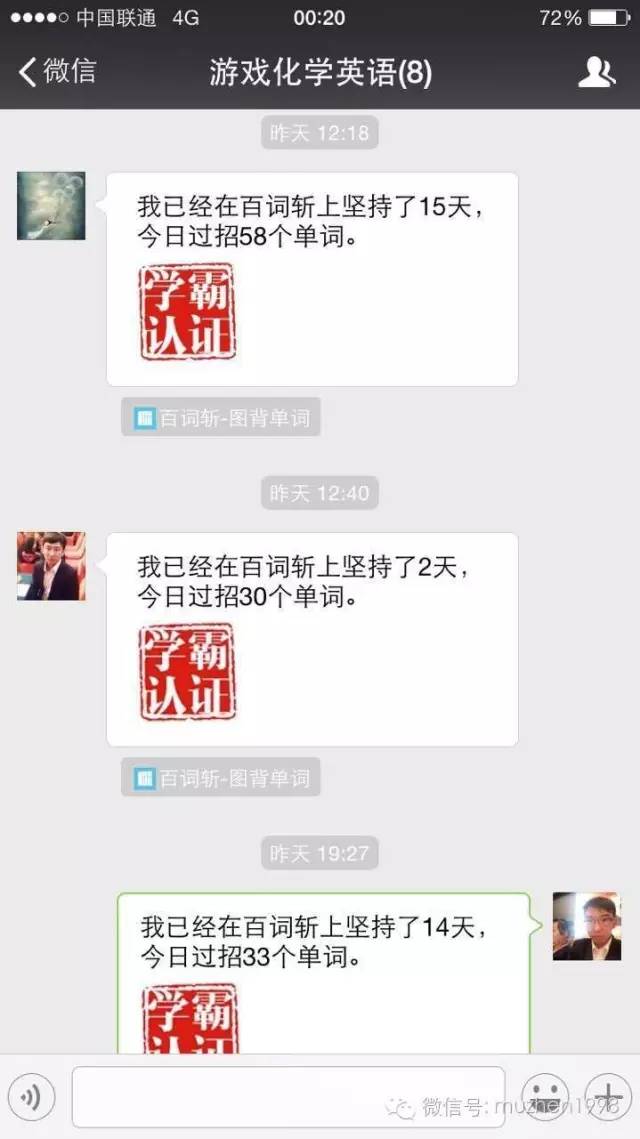
Task: Tap the avatar of the 2天 message sender
Action: click(x=51, y=566)
